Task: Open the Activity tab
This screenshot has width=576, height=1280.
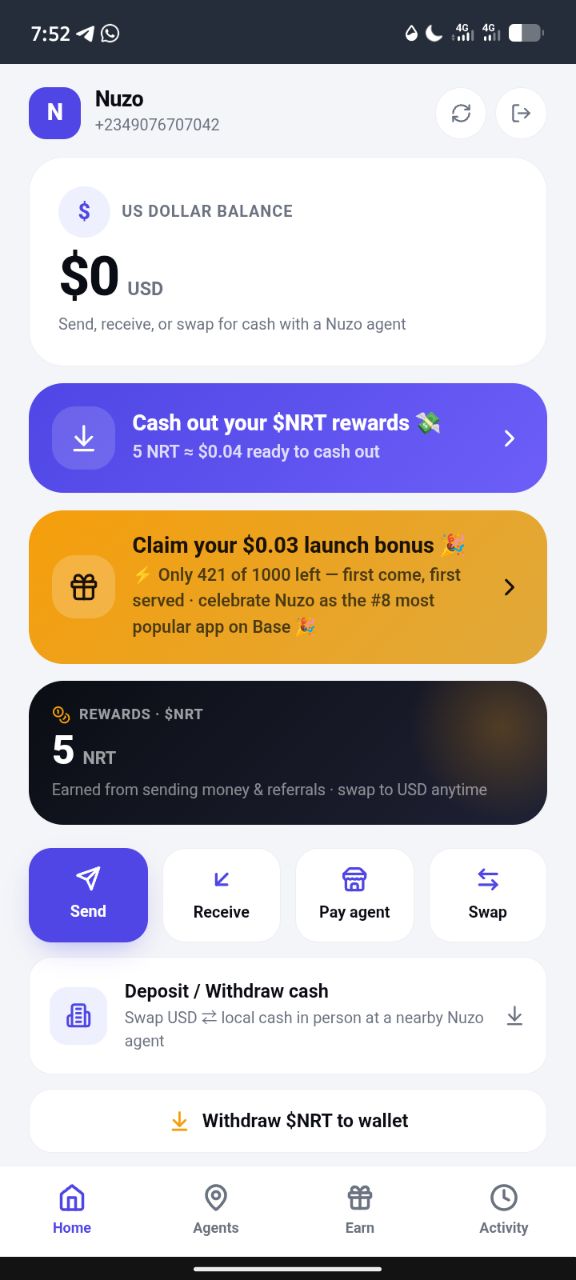Action: coord(504,1210)
